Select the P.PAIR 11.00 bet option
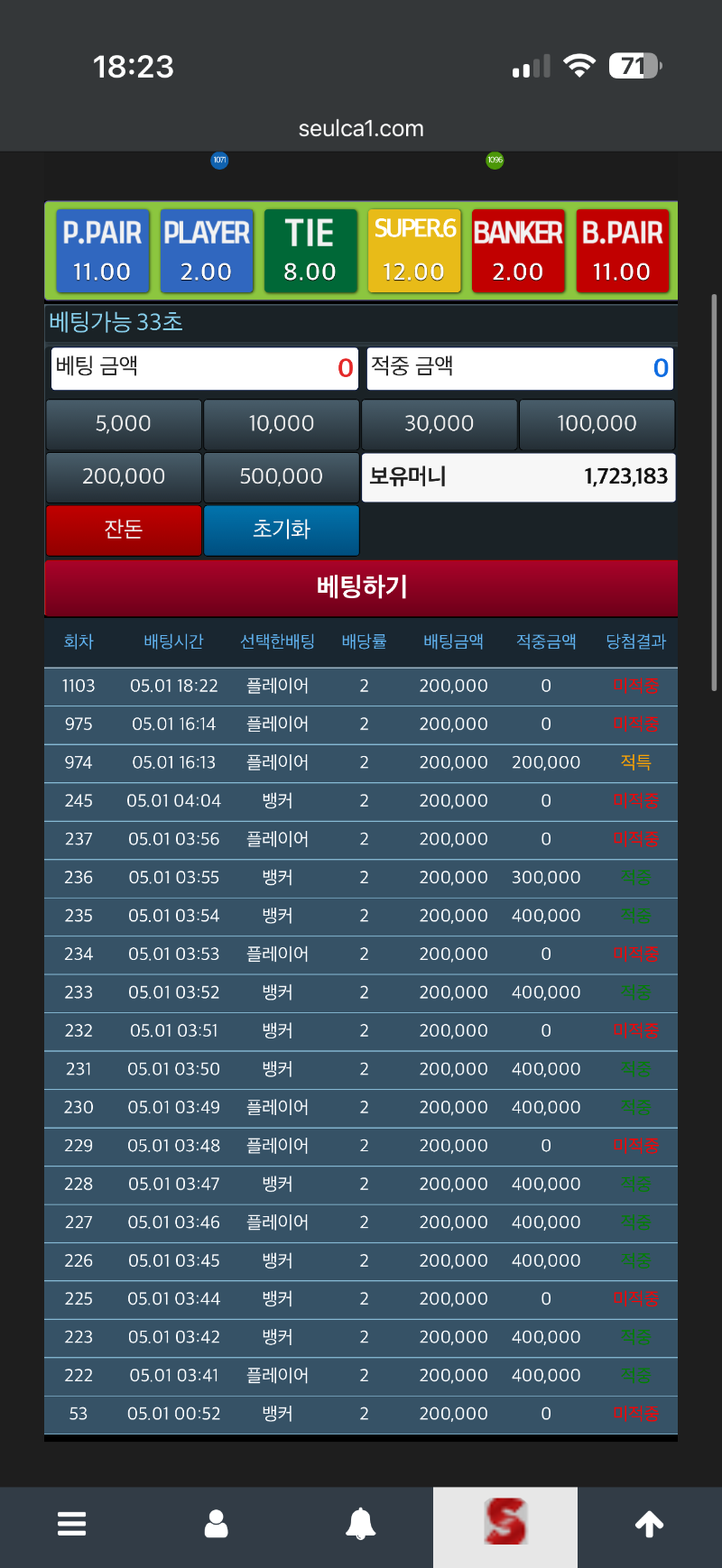722x1568 pixels. 102,251
